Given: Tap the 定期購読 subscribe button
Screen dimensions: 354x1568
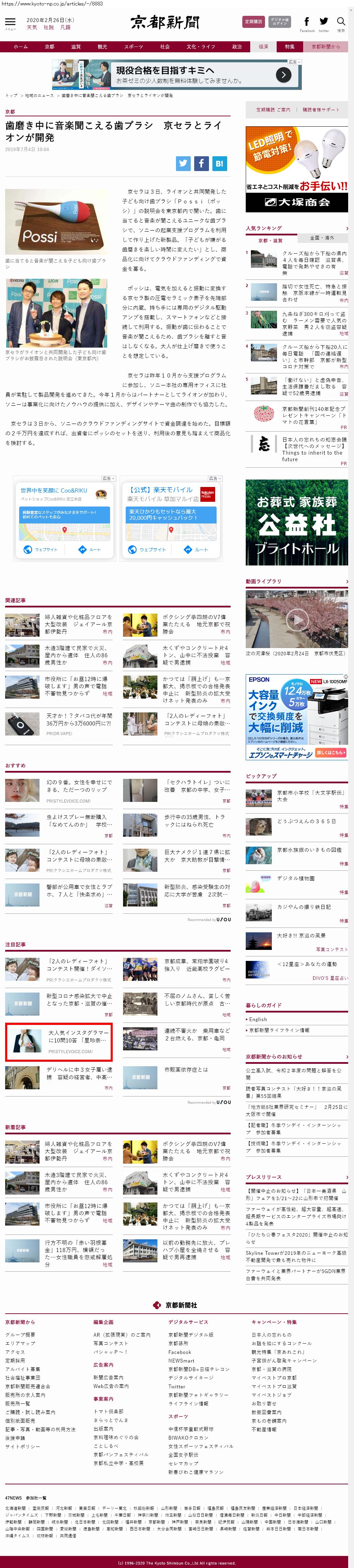Looking at the screenshot, I should coord(253,21).
